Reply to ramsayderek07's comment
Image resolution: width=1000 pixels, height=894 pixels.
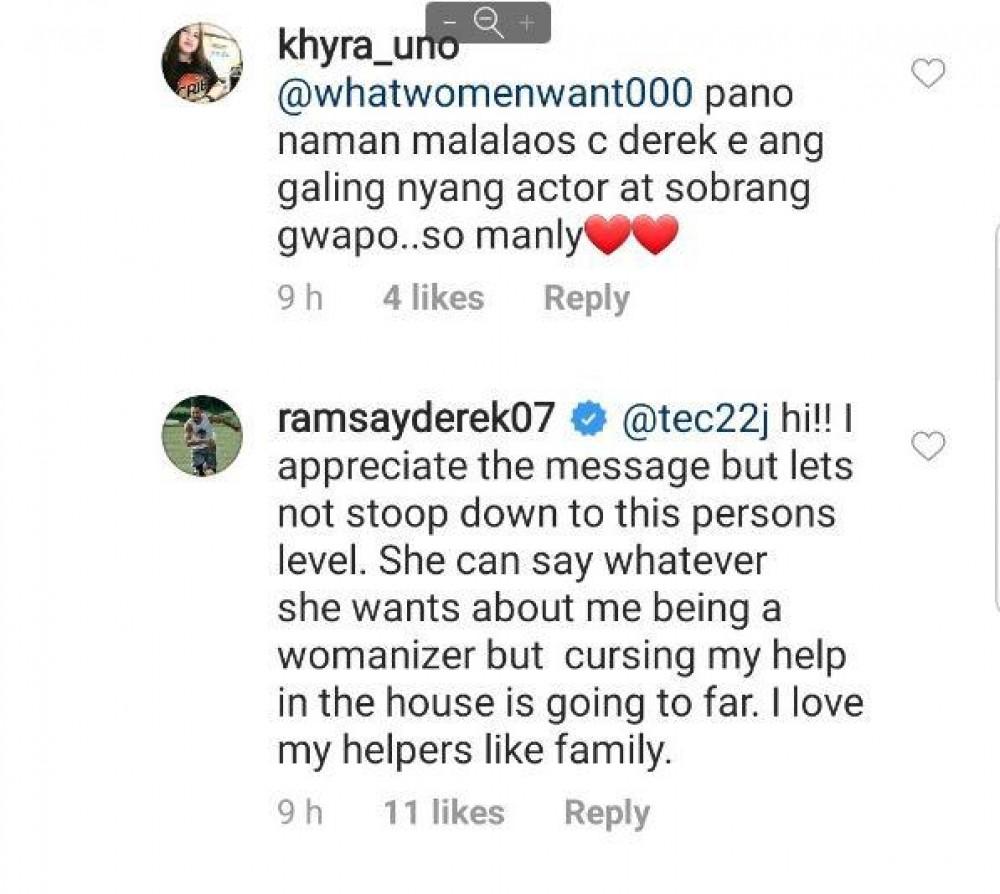tap(606, 812)
